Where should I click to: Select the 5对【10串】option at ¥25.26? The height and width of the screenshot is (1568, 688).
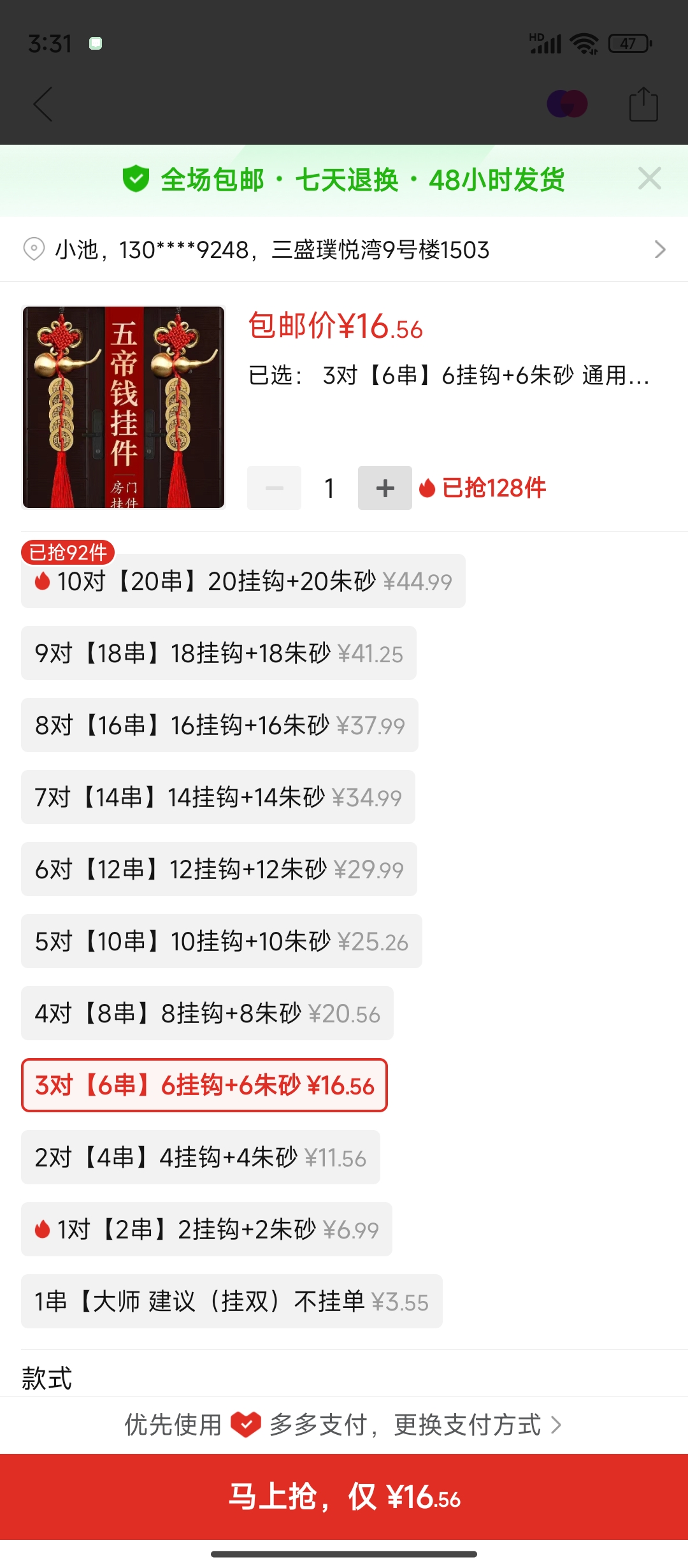click(x=222, y=941)
